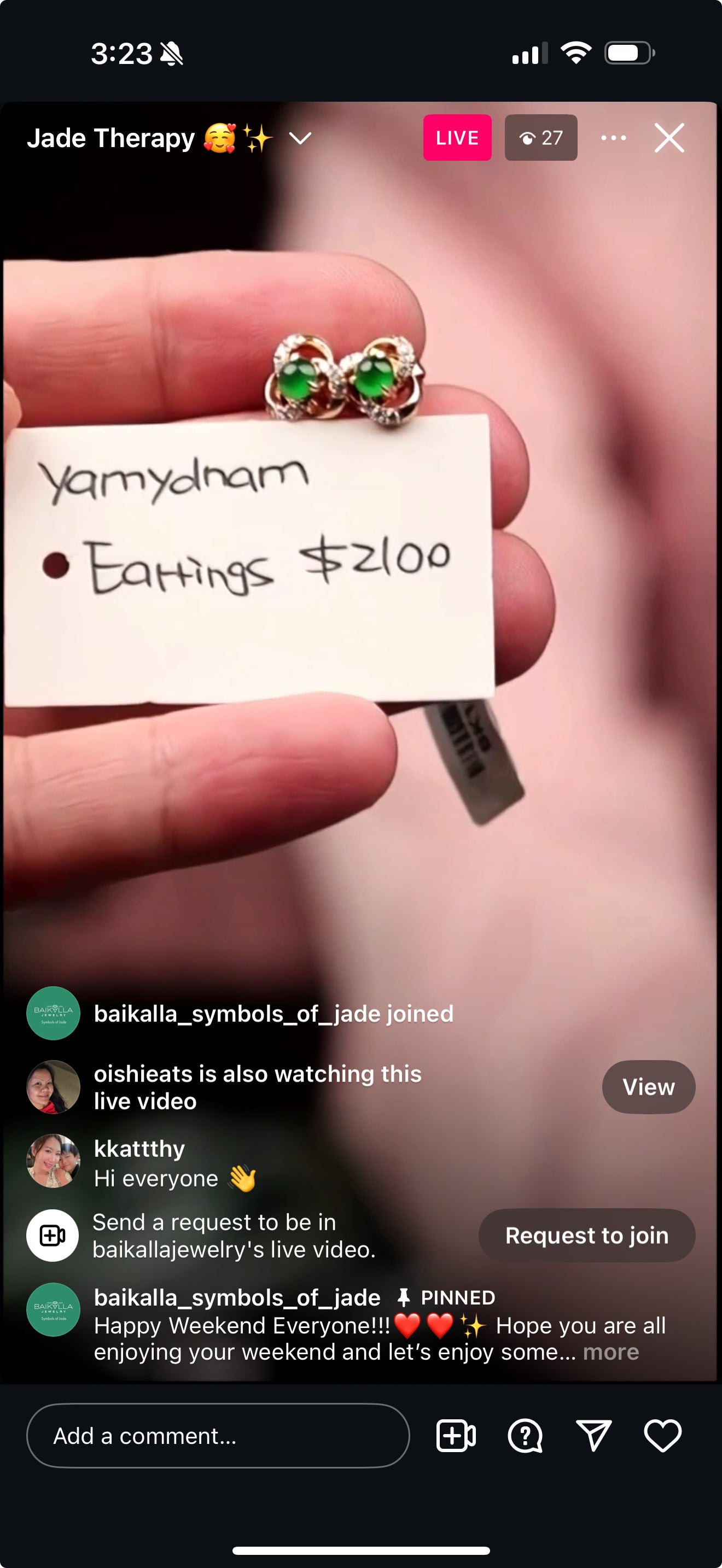Image resolution: width=722 pixels, height=1568 pixels.
Task: Ask a question via question icon
Action: click(525, 1436)
